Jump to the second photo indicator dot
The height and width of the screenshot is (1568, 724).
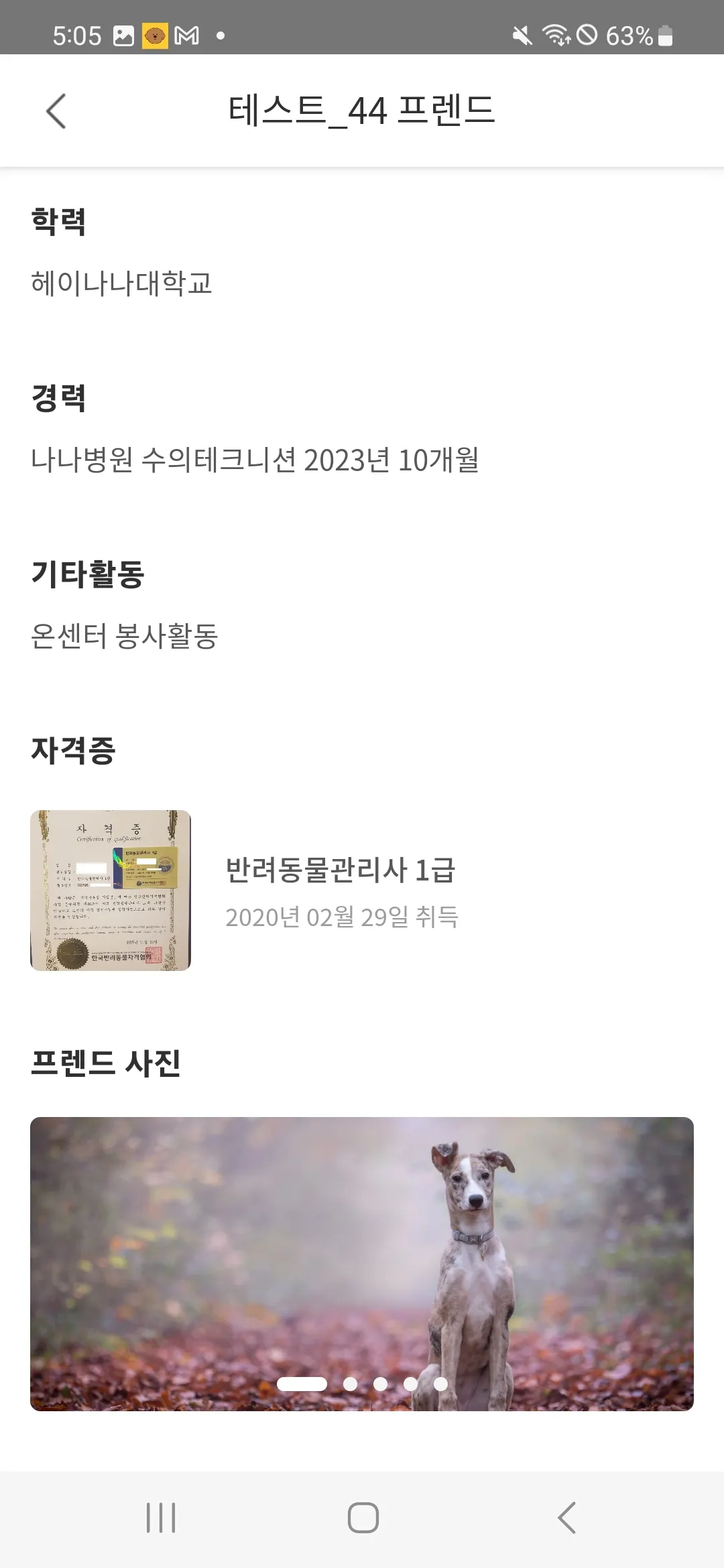(350, 1384)
